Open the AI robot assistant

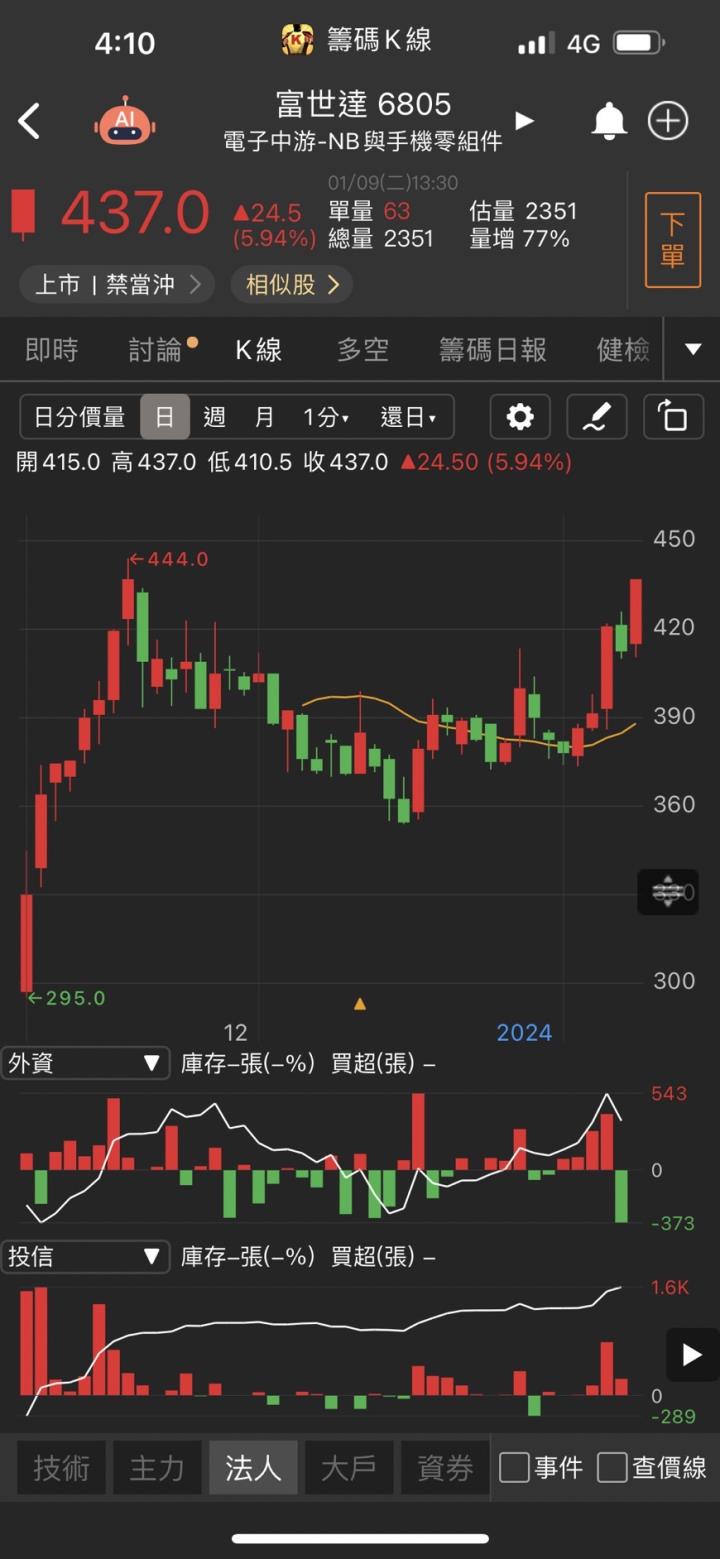coord(125,122)
